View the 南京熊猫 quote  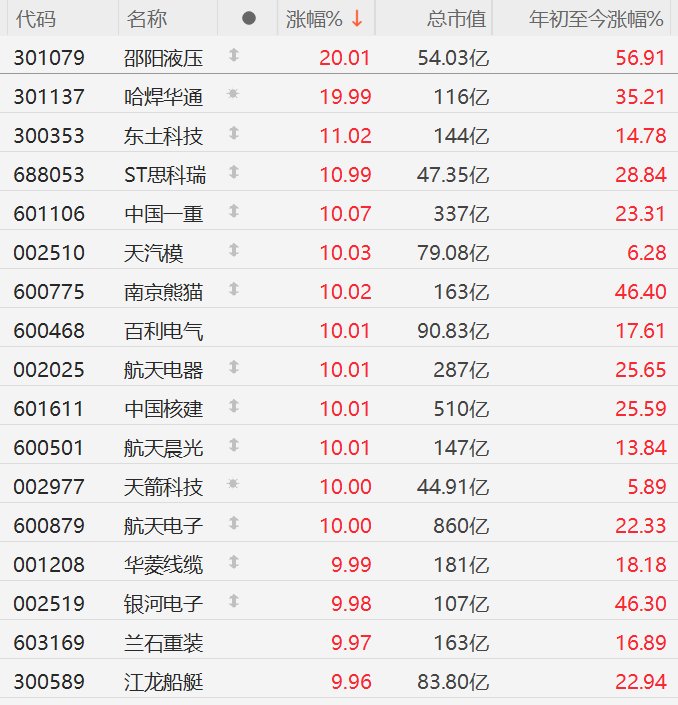(x=165, y=292)
